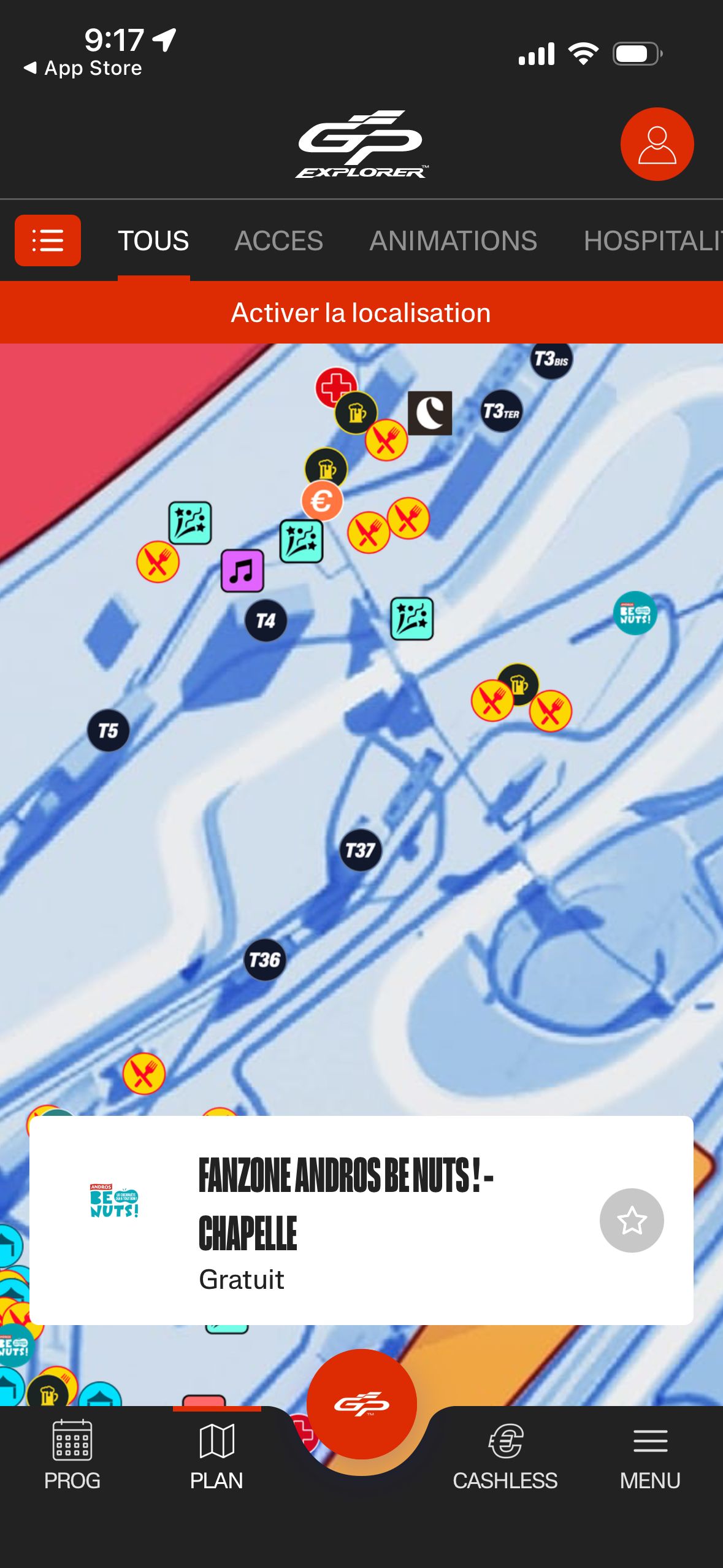
Task: Select the T36 map marker
Action: 265,959
